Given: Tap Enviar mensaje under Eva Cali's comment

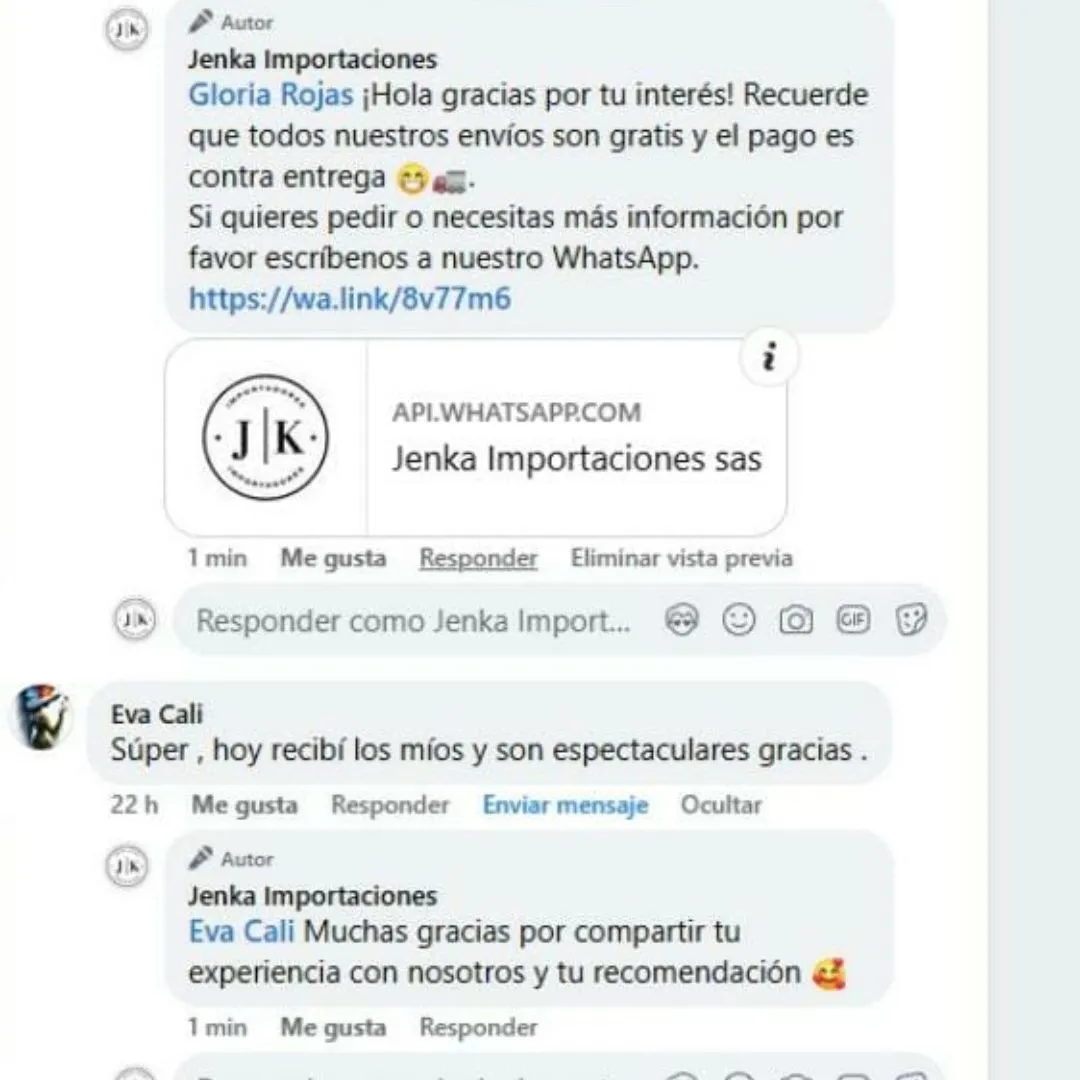Looking at the screenshot, I should click(565, 805).
